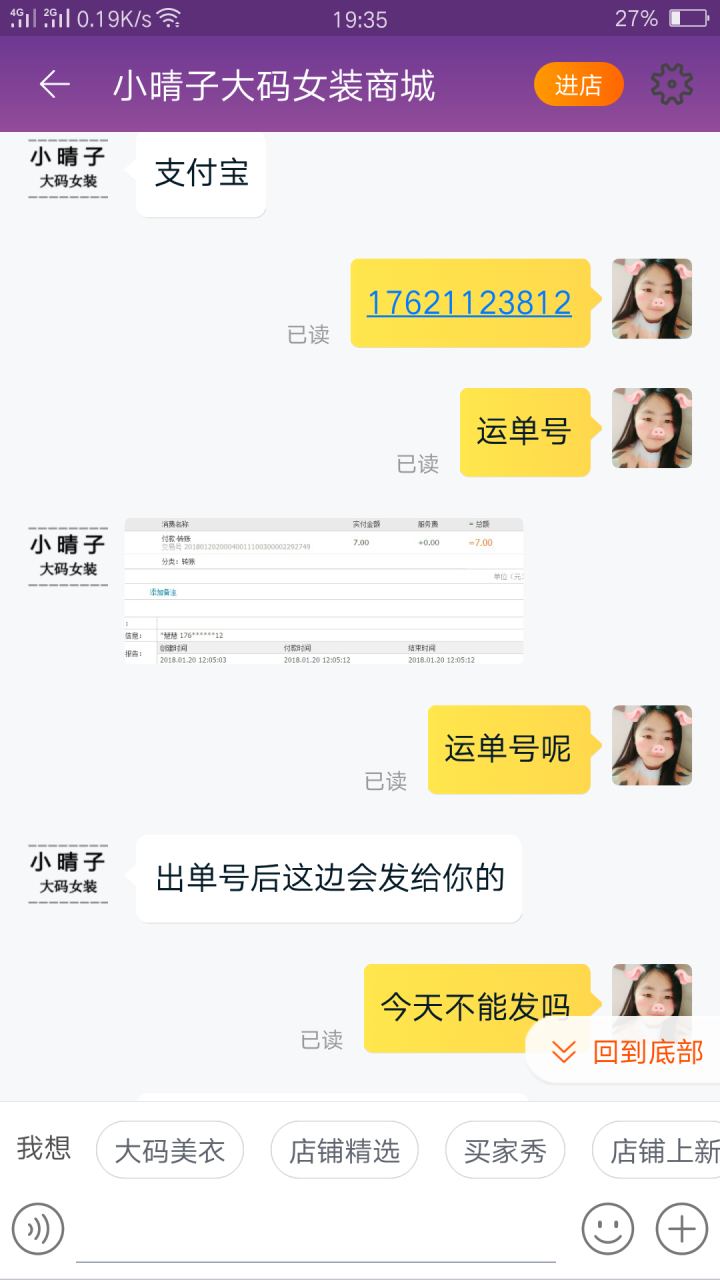Viewport: 720px width, 1280px height.
Task: Select the 大码美衣 quick chip
Action: 170,1151
